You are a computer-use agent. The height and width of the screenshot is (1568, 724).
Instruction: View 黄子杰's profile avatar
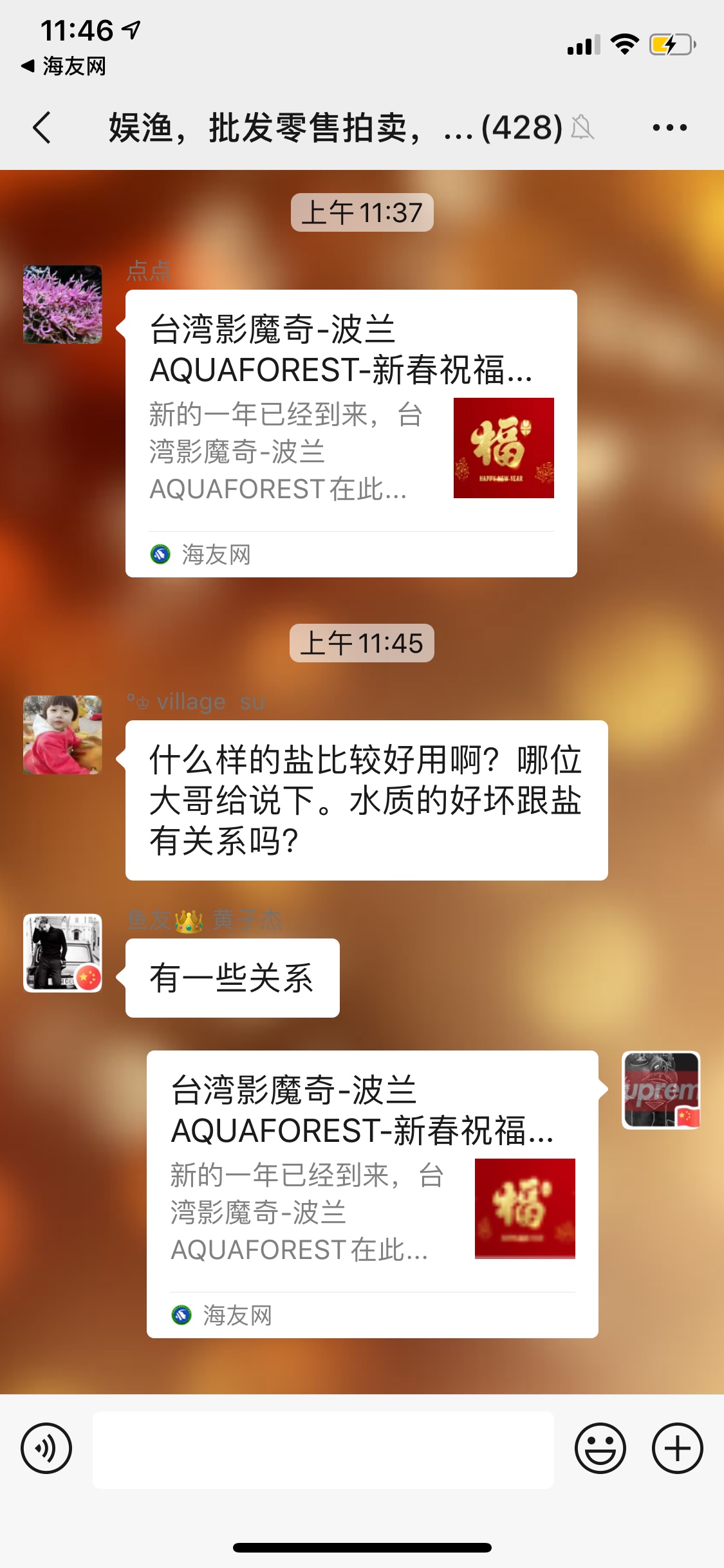tap(62, 953)
